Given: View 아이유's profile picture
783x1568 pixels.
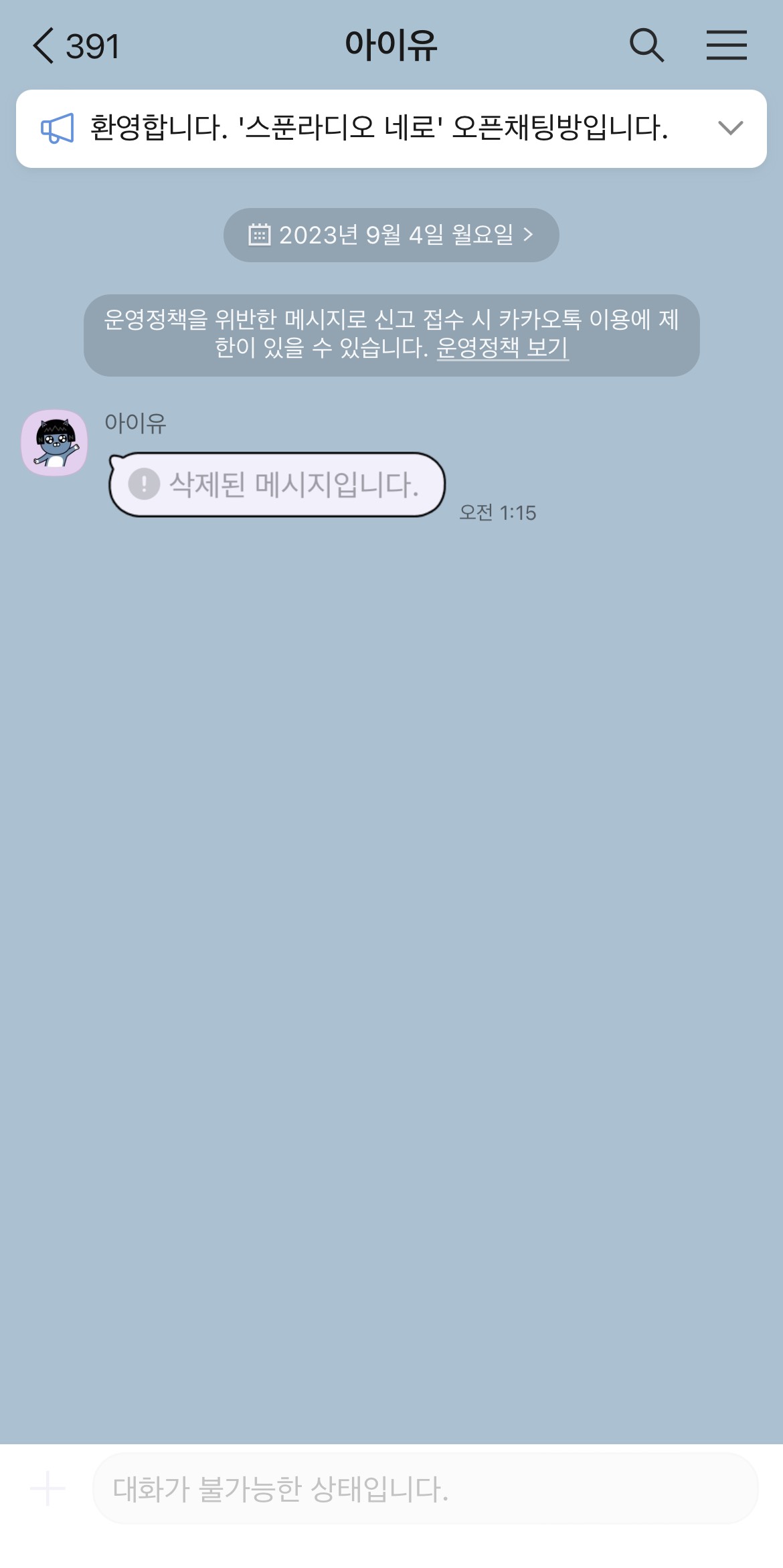Looking at the screenshot, I should point(54,443).
